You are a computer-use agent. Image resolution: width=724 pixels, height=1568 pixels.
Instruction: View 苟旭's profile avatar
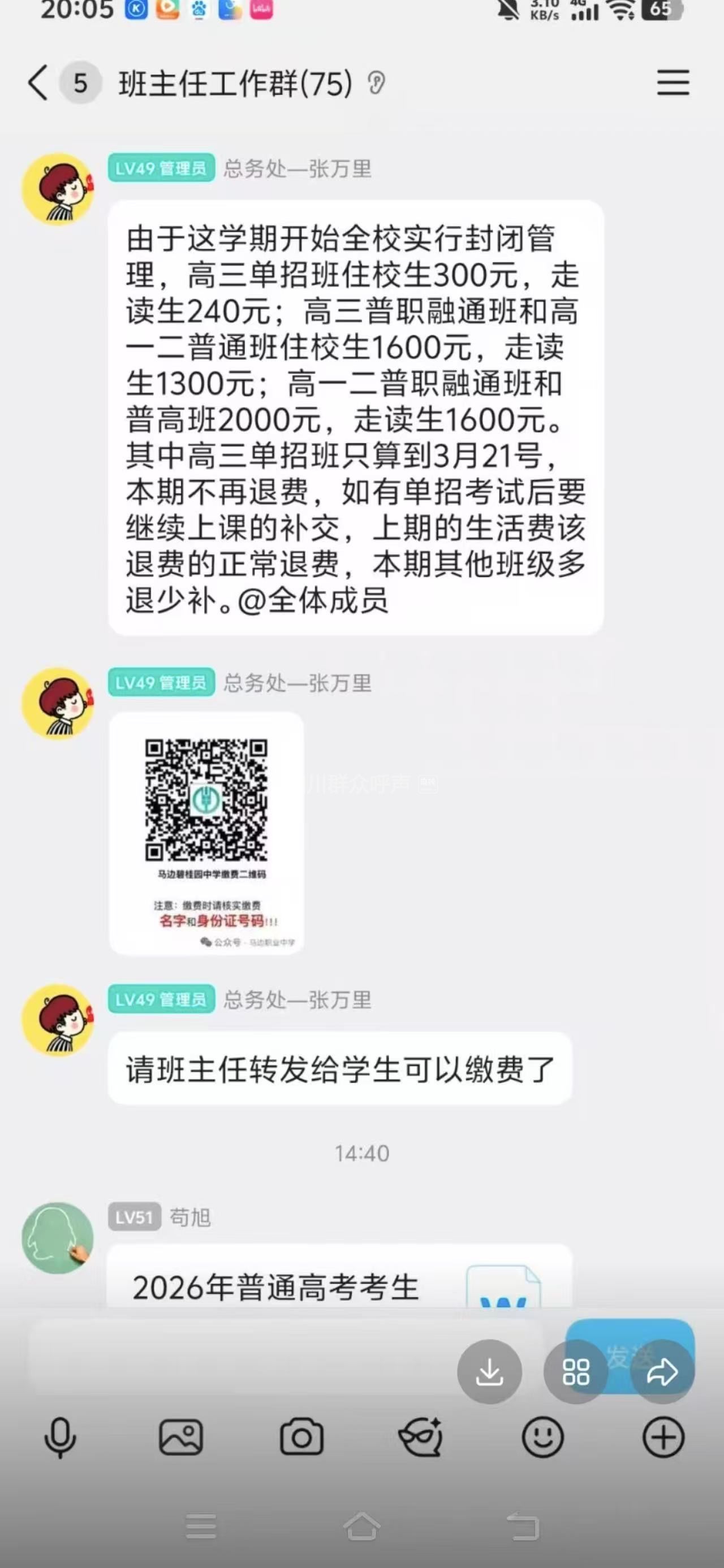pyautogui.click(x=58, y=1238)
